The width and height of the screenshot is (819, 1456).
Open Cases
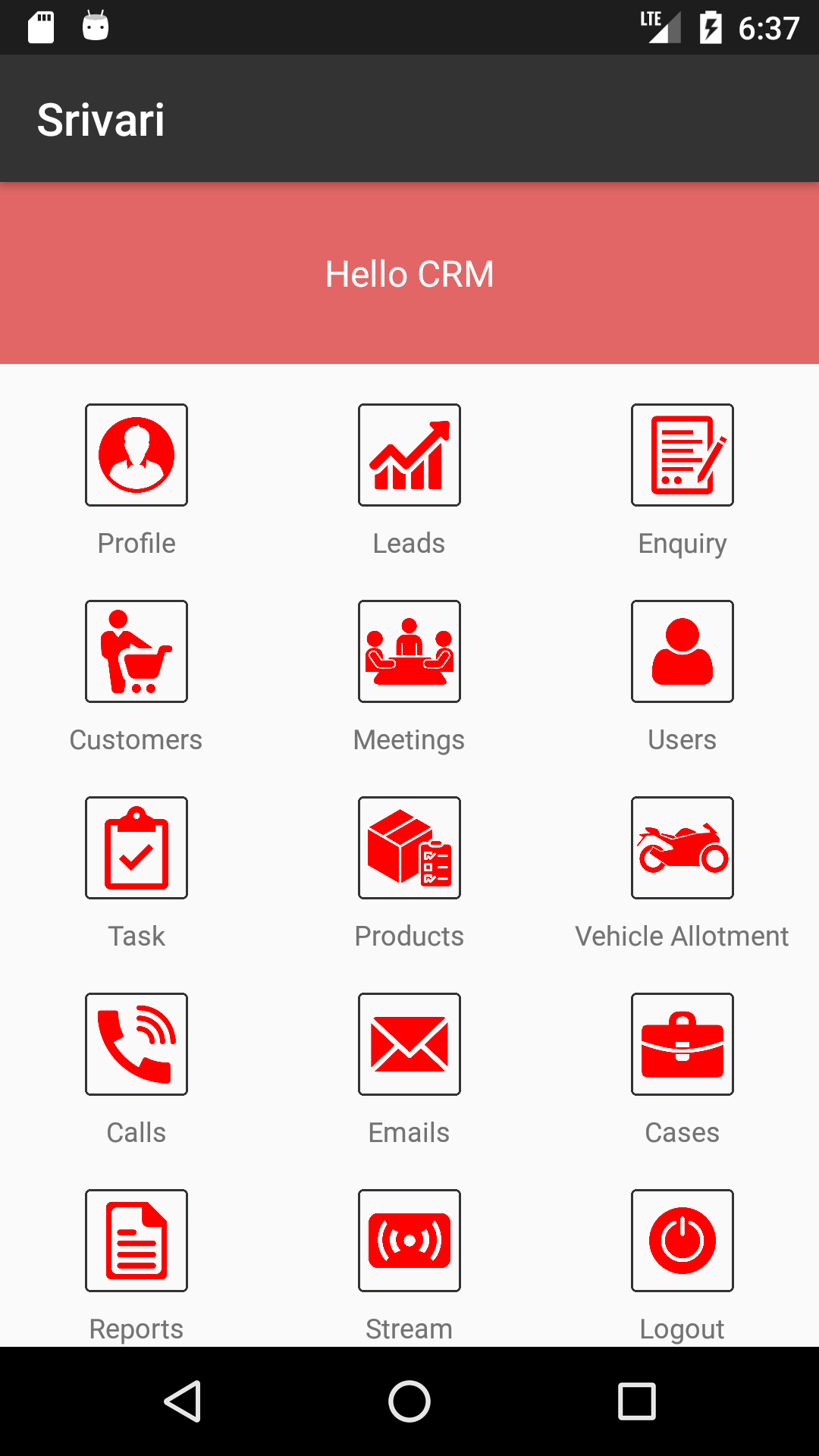pos(682,1044)
